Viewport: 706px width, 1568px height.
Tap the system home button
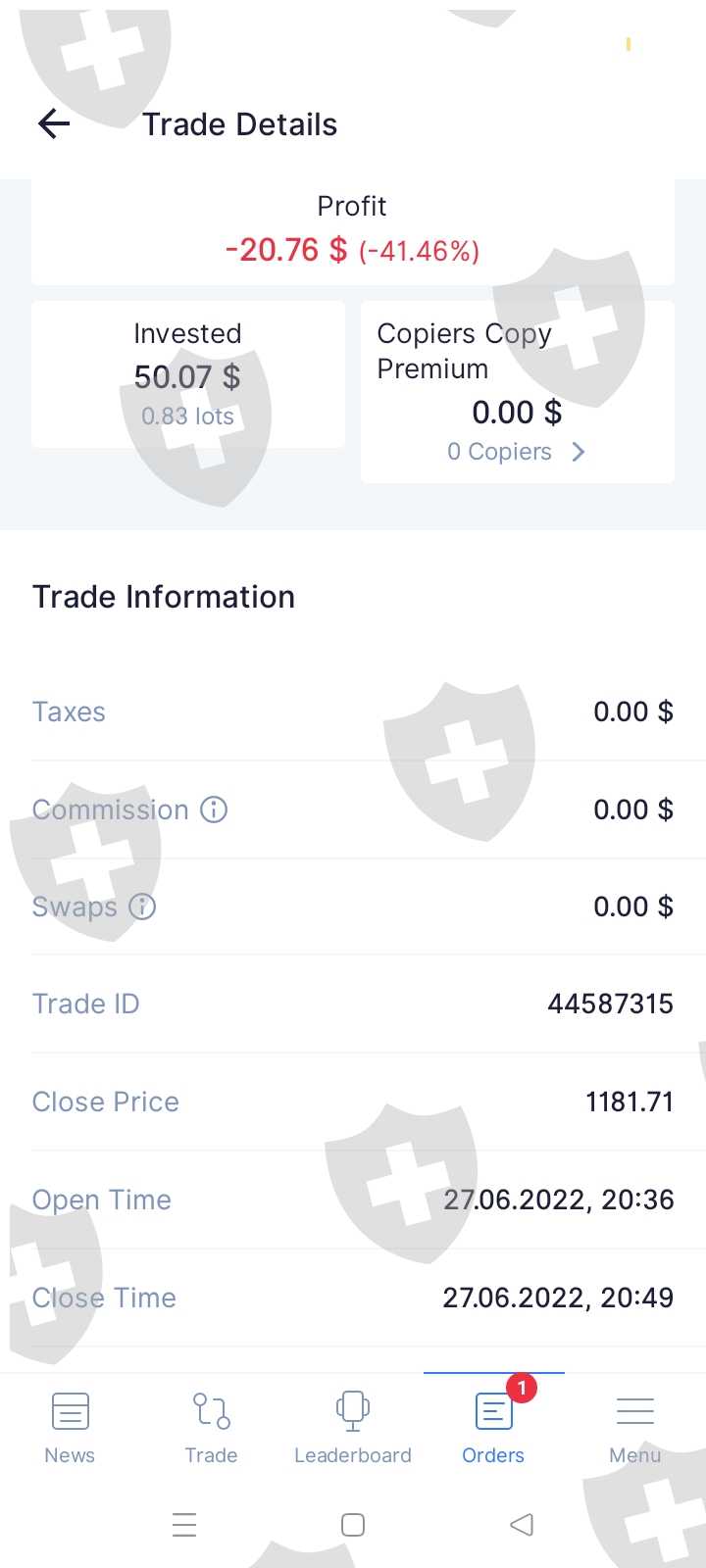pyautogui.click(x=353, y=1525)
